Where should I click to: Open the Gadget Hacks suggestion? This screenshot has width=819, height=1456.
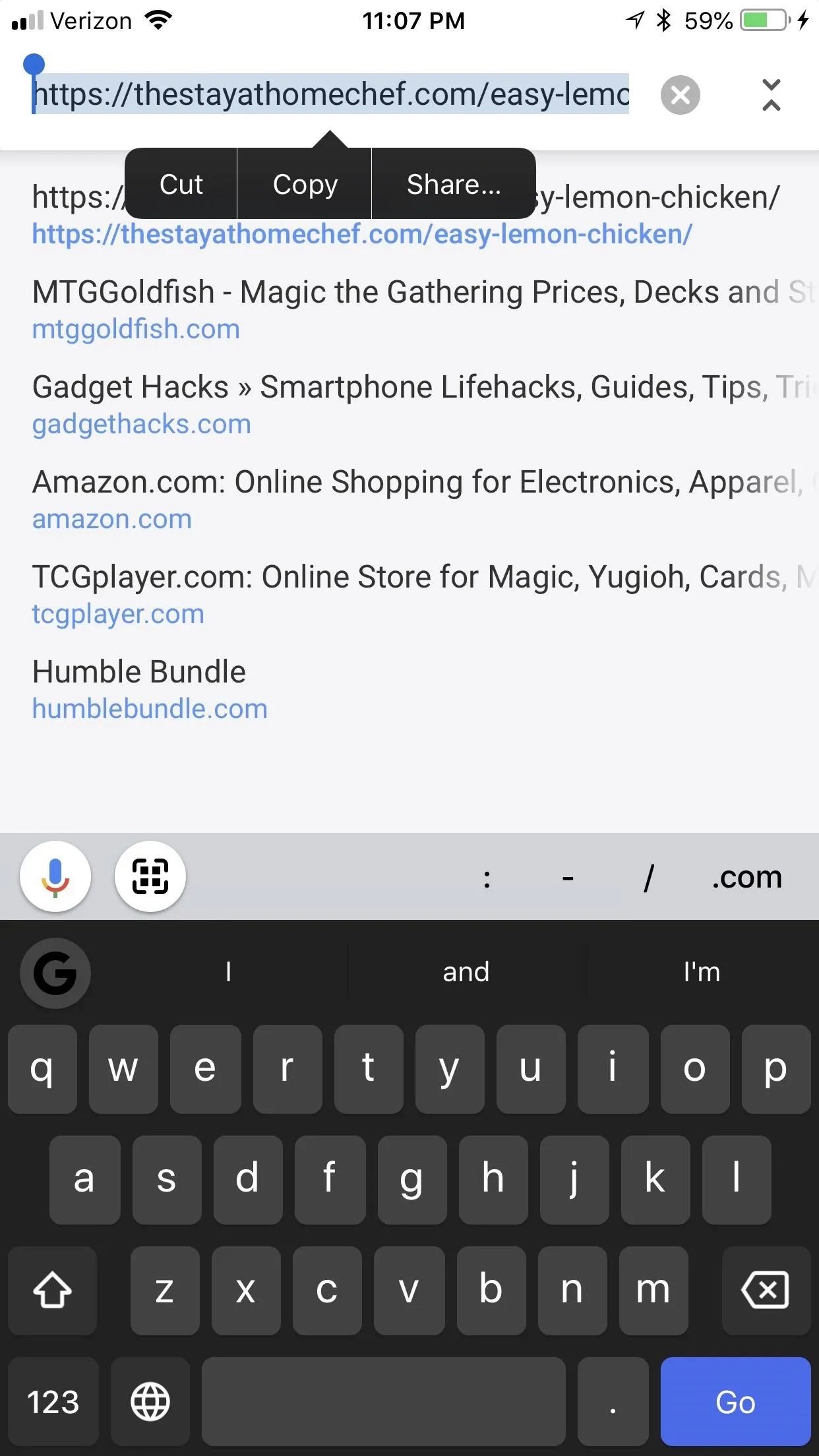[409, 405]
